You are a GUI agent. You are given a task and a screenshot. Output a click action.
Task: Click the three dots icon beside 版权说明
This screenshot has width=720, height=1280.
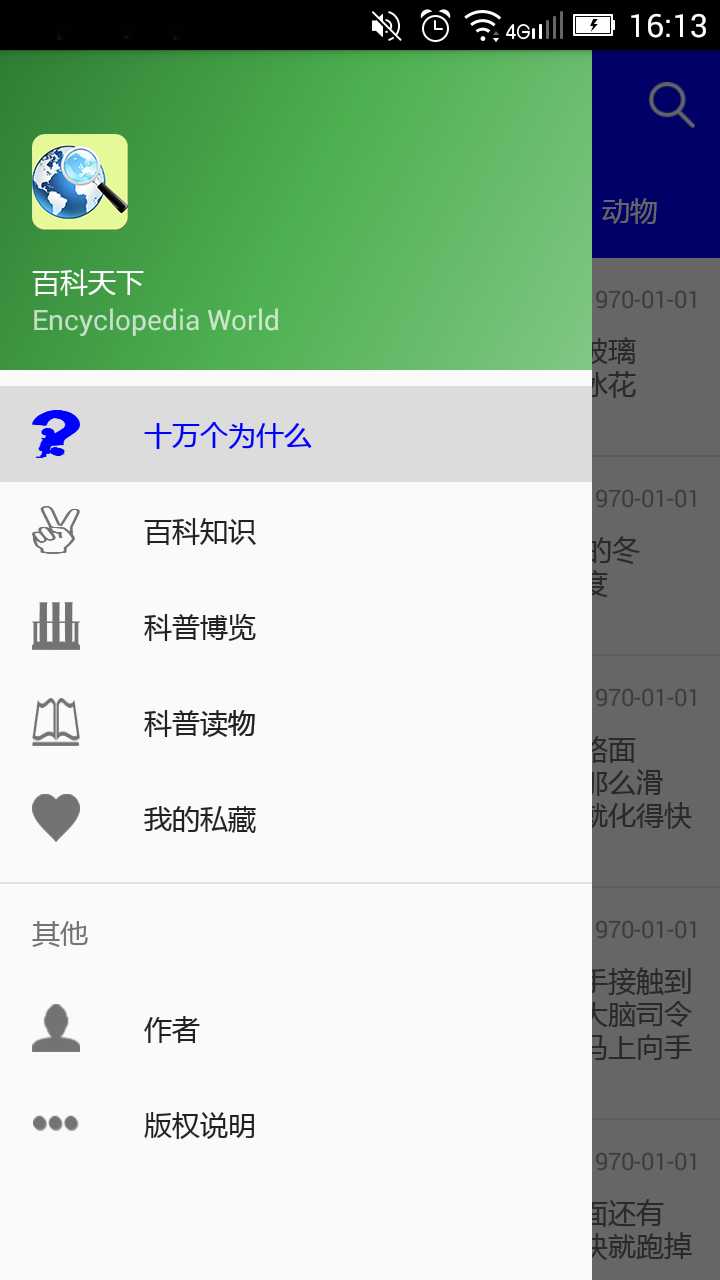tap(56, 1124)
